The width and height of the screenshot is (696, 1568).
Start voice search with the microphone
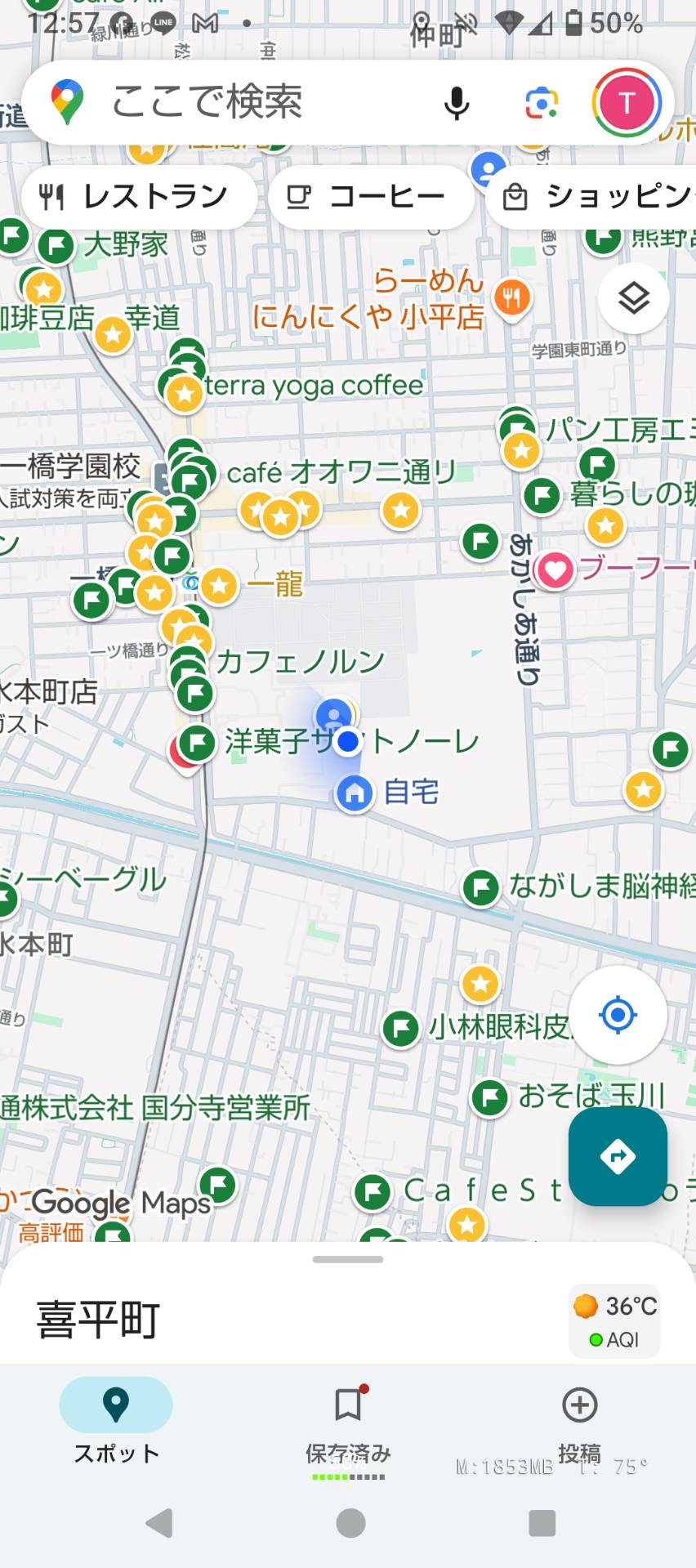[457, 104]
